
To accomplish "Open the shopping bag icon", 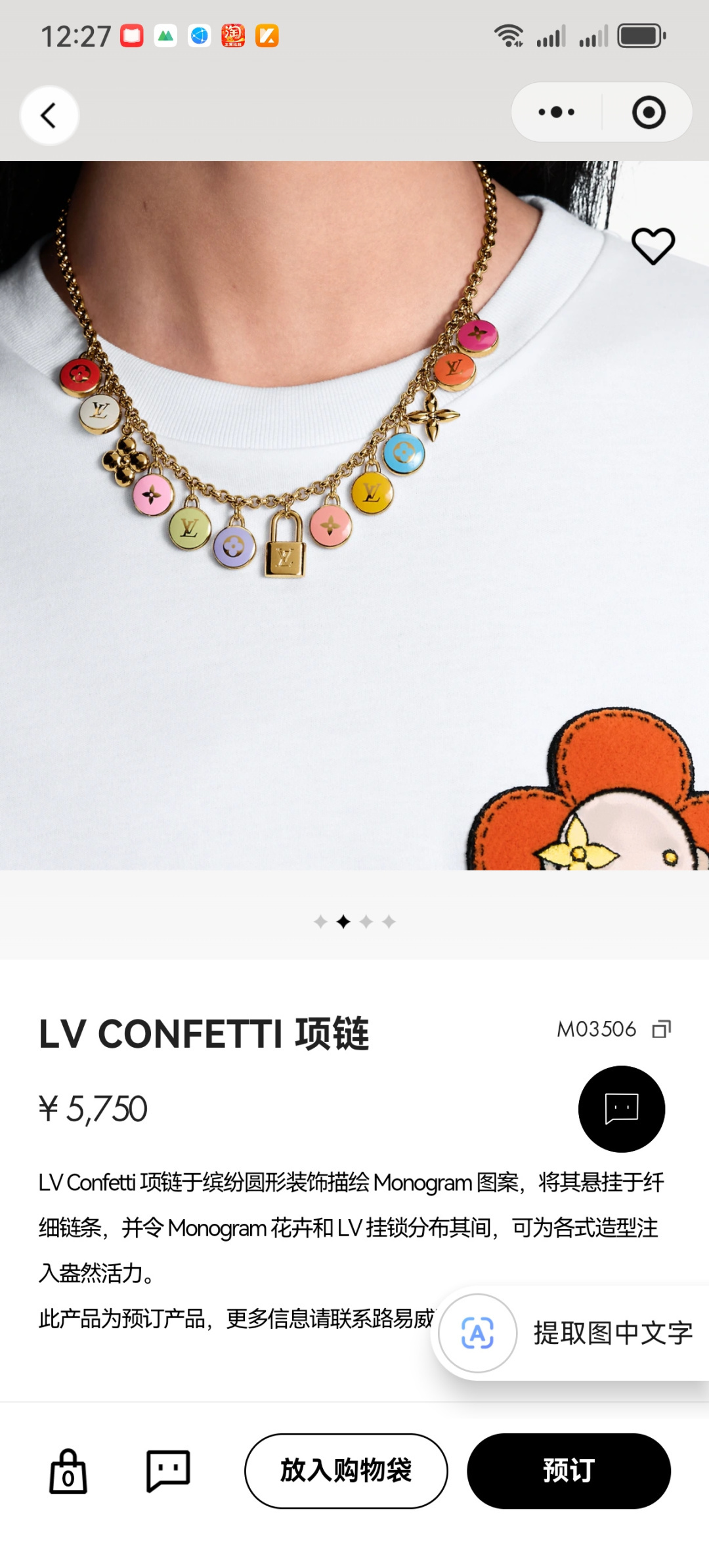I will click(68, 1471).
